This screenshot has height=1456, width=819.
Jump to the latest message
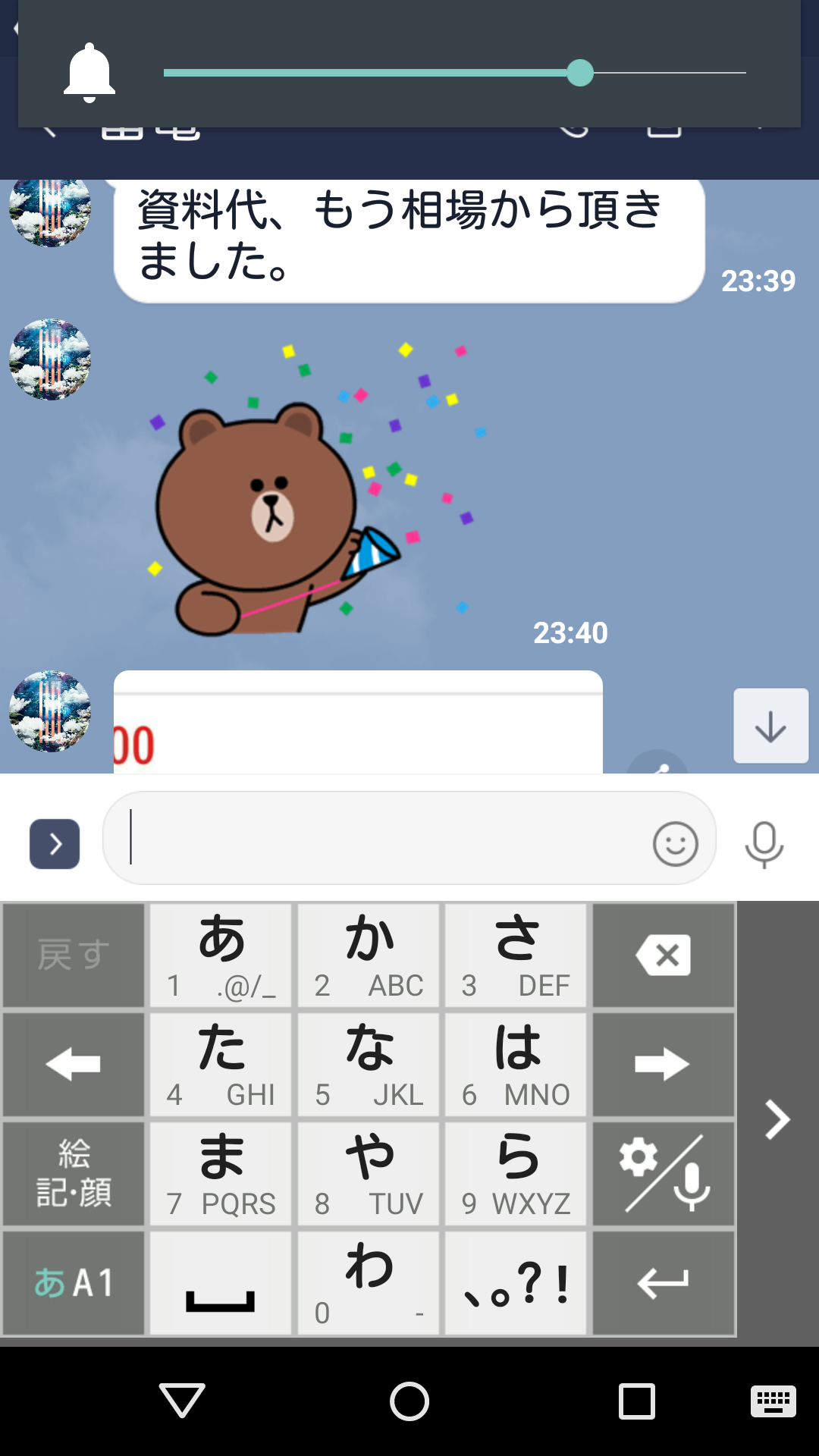(770, 726)
